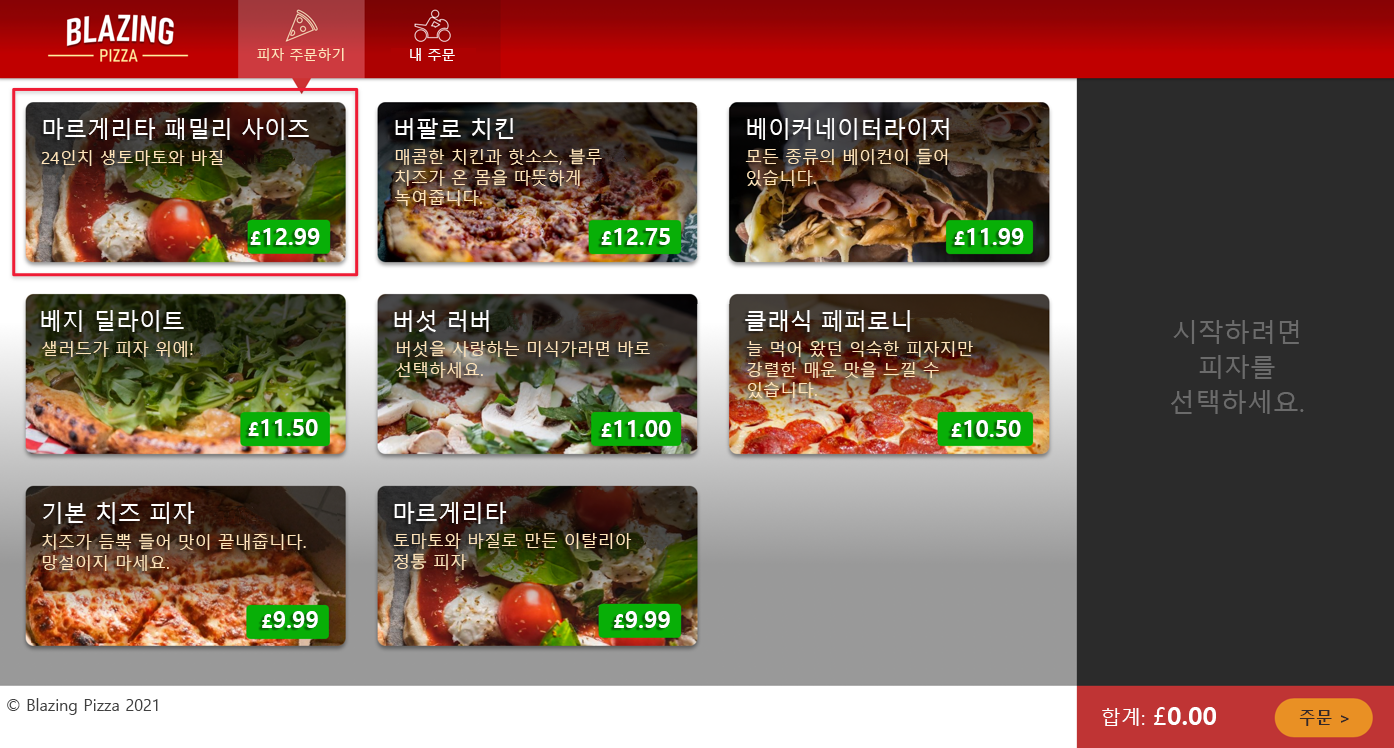Pick the 베이커네이터라이저 pizza card

888,182
